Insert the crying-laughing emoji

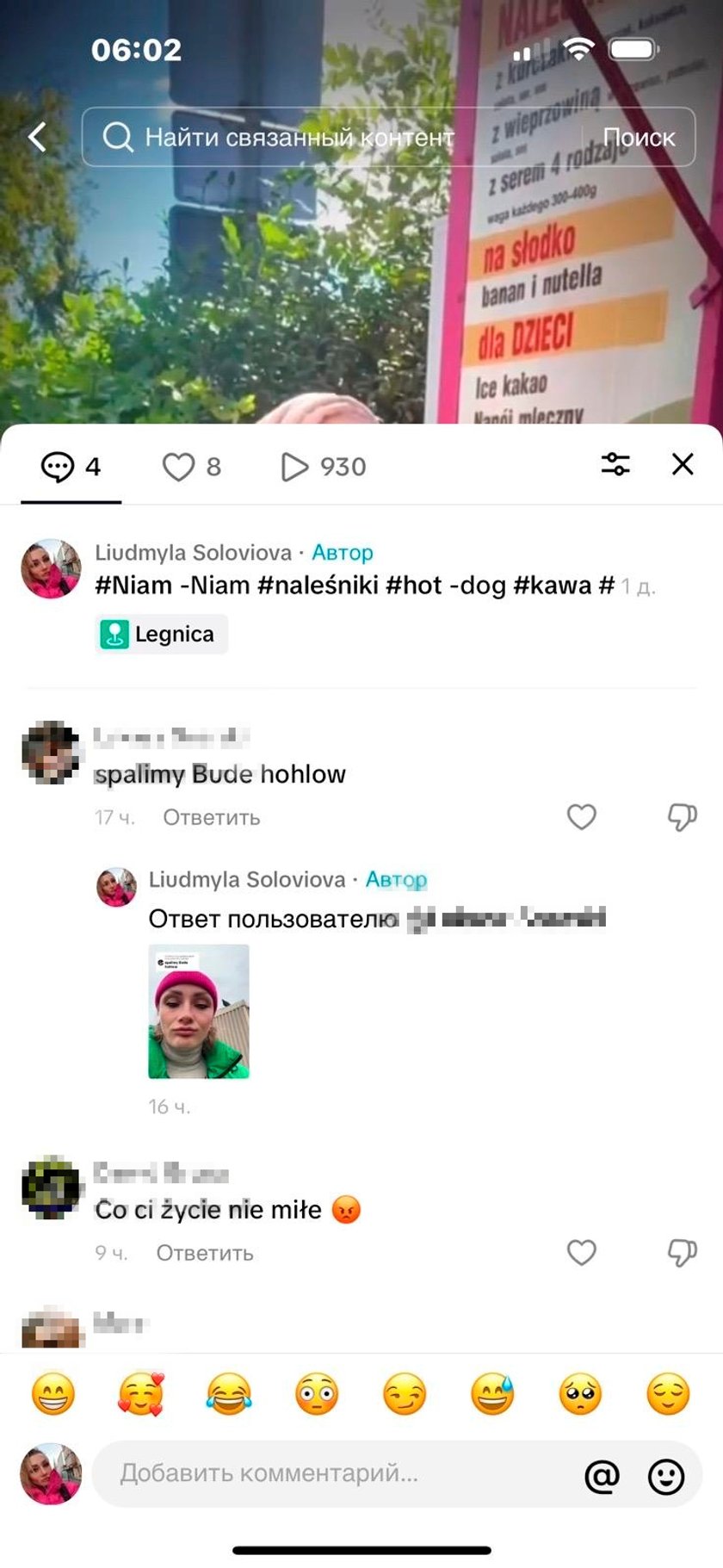pyautogui.click(x=229, y=1394)
